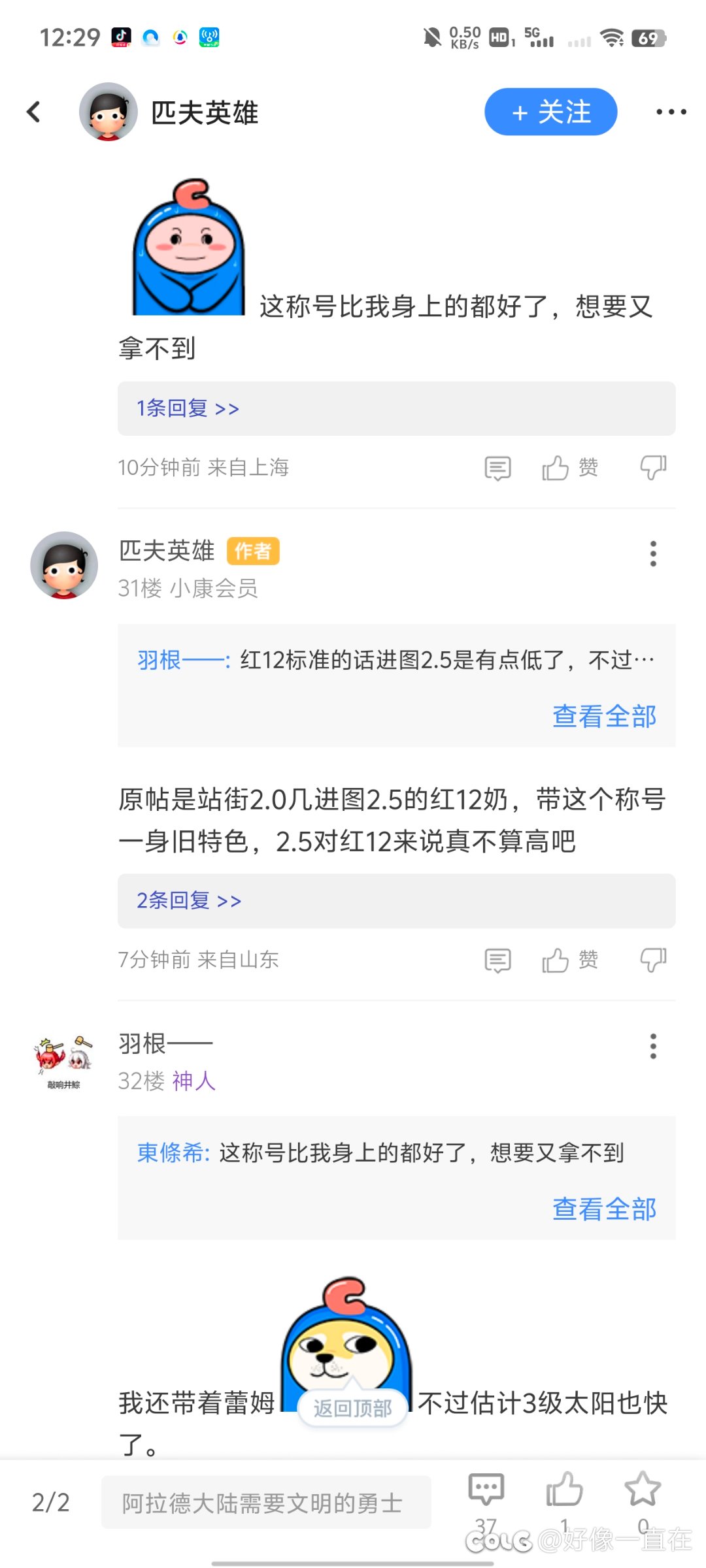Go back using the top-left arrow
The width and height of the screenshot is (706, 1568).
point(34,112)
